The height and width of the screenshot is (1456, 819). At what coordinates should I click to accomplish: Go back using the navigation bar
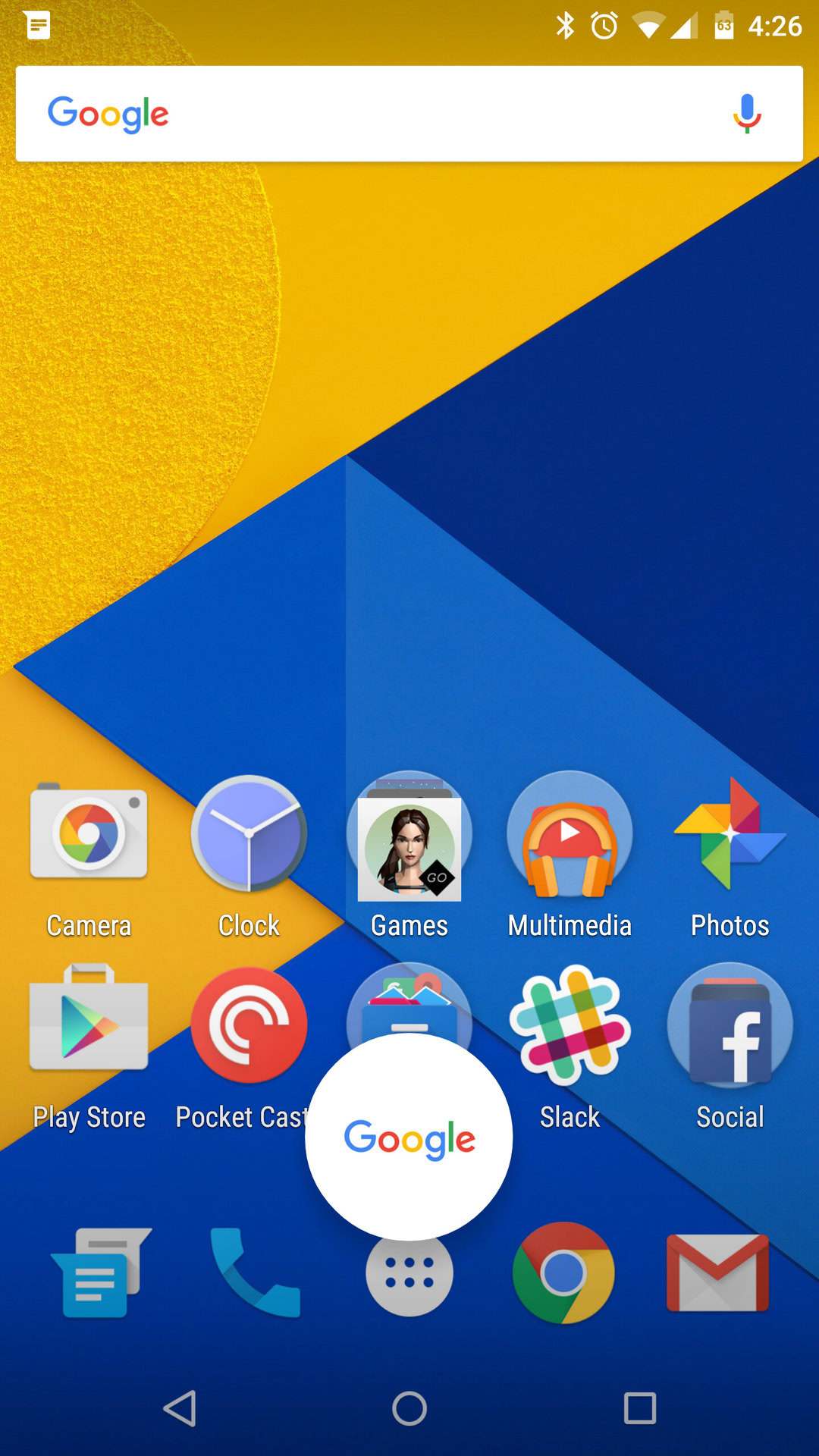pos(180,1408)
